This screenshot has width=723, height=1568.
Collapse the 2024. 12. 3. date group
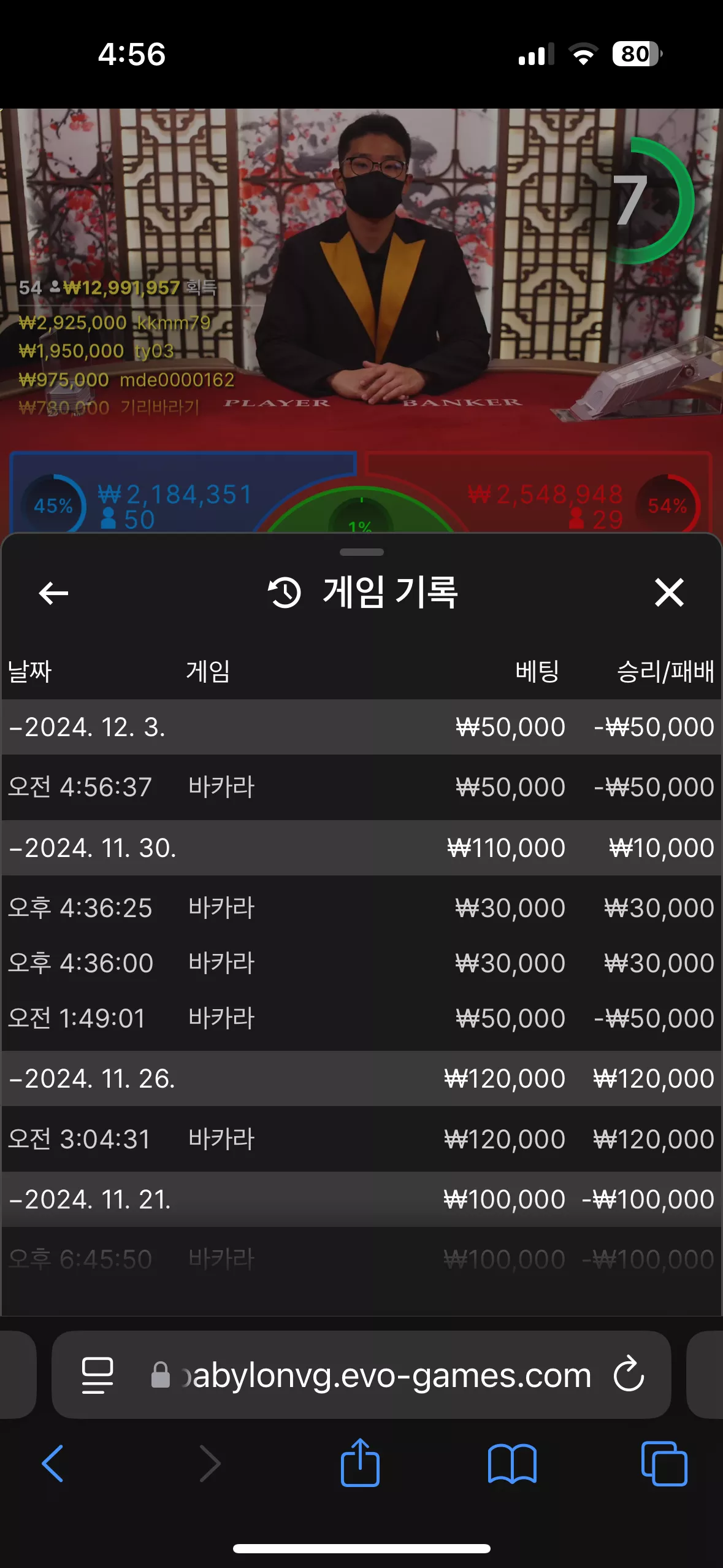361,727
